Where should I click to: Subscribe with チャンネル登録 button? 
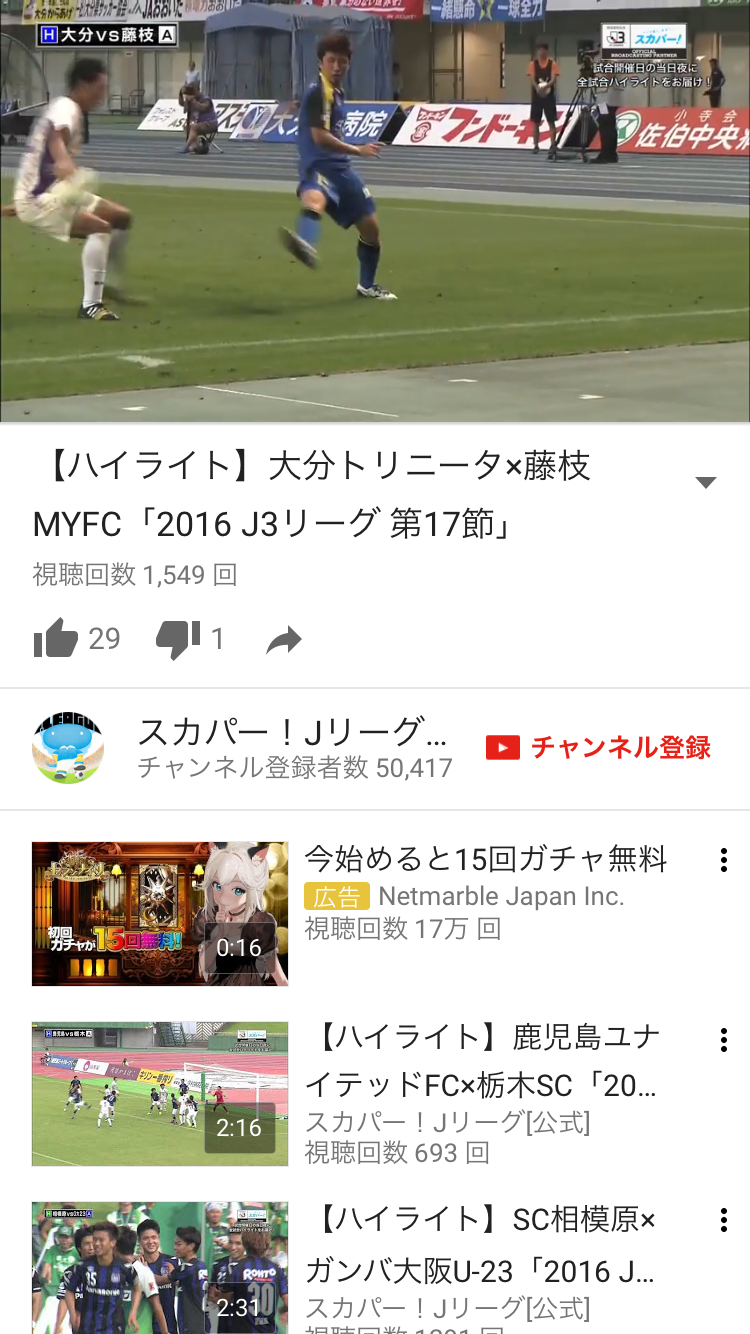[598, 747]
